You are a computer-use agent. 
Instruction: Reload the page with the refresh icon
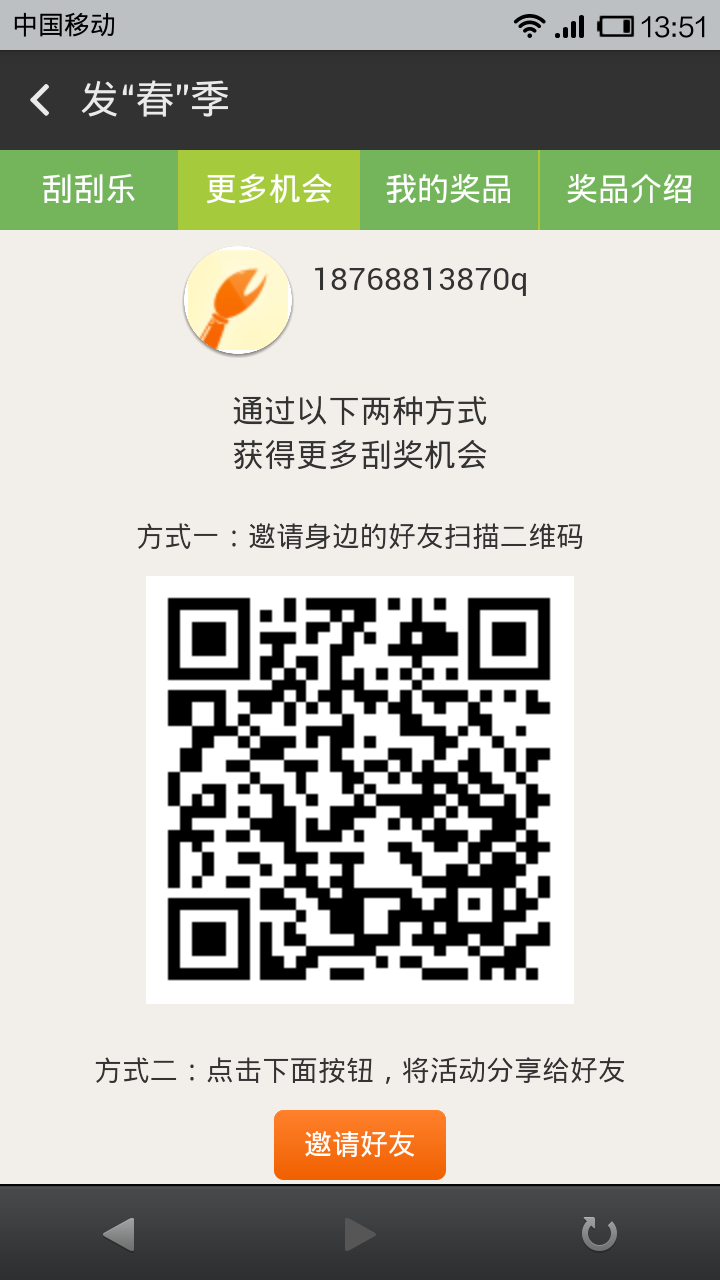tap(600, 1234)
